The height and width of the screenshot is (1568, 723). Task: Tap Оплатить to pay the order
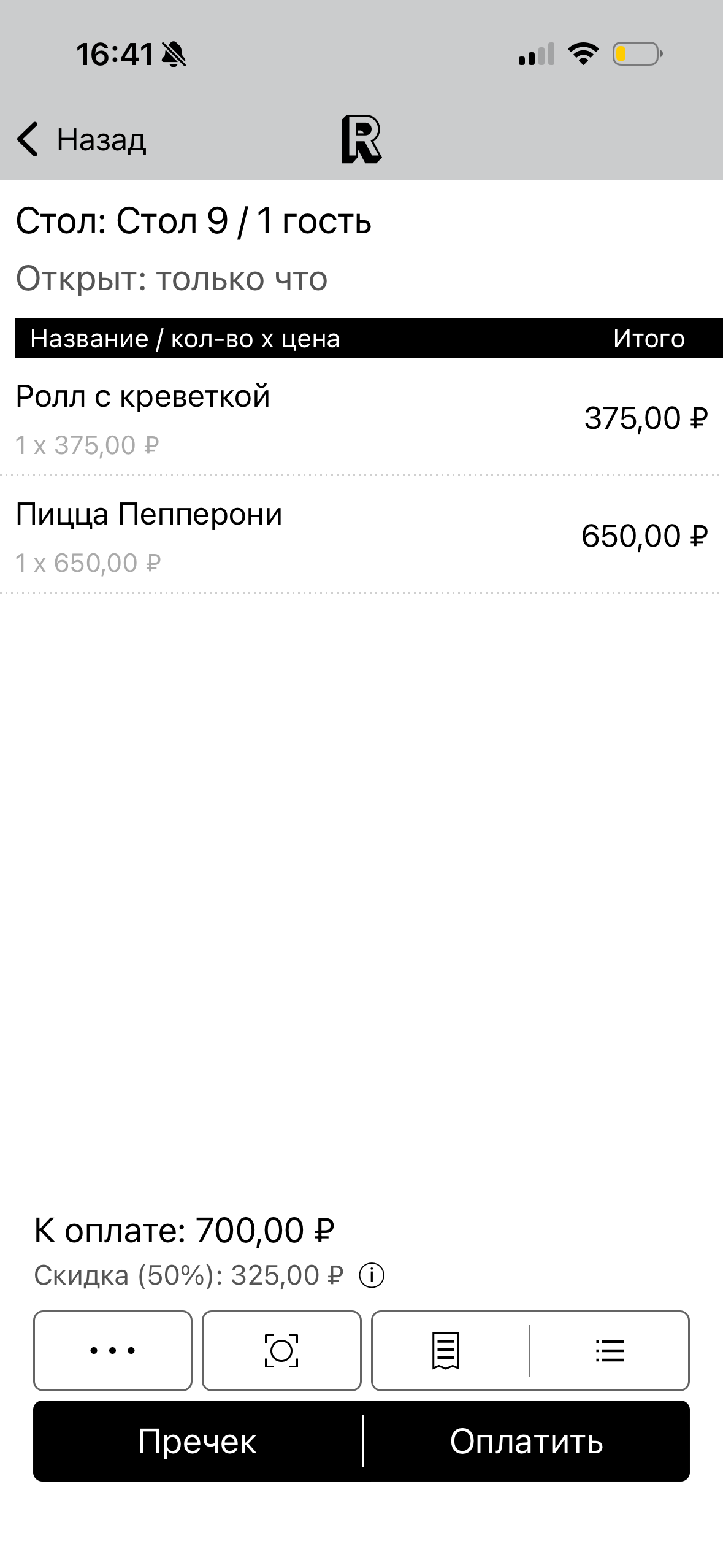[526, 1441]
